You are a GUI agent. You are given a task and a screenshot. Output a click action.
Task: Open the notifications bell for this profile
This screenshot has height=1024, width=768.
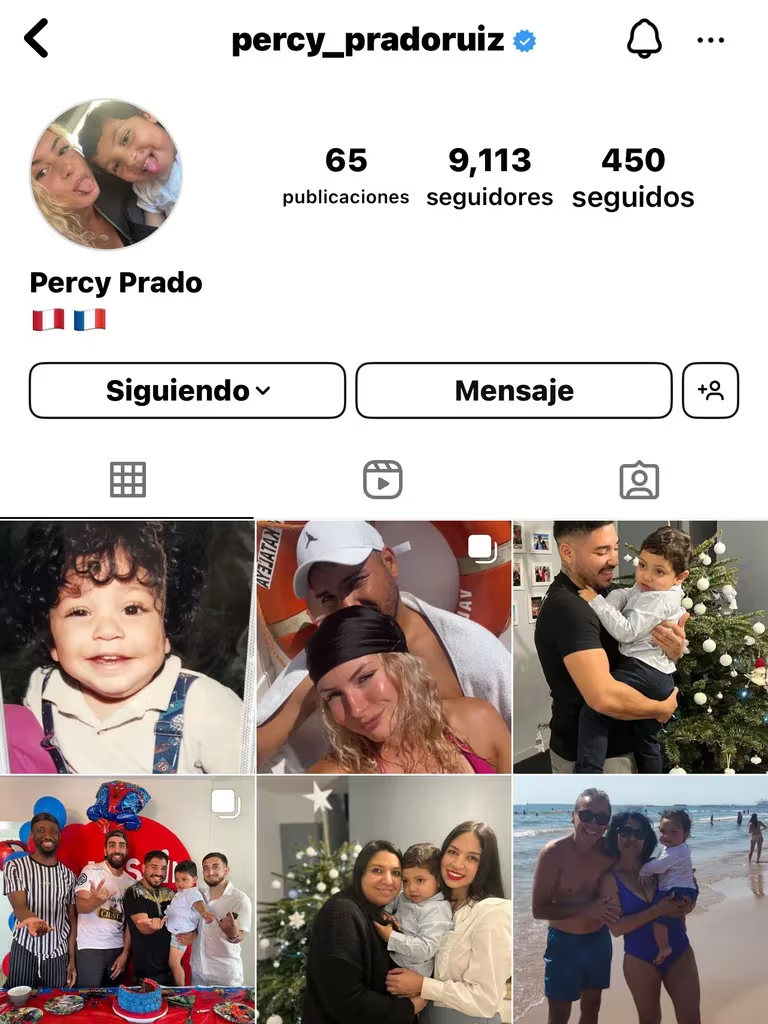point(644,40)
